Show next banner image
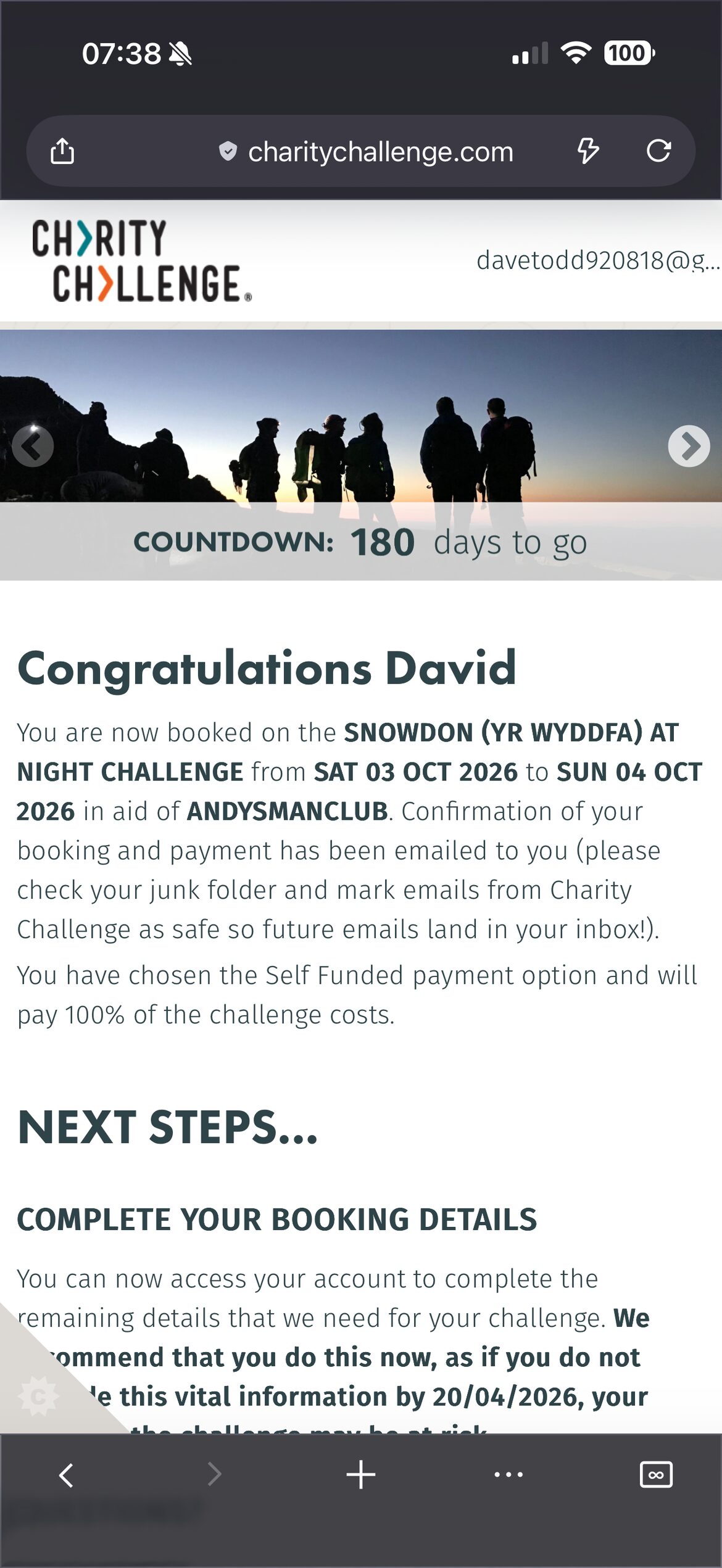722x1568 pixels. [688, 445]
